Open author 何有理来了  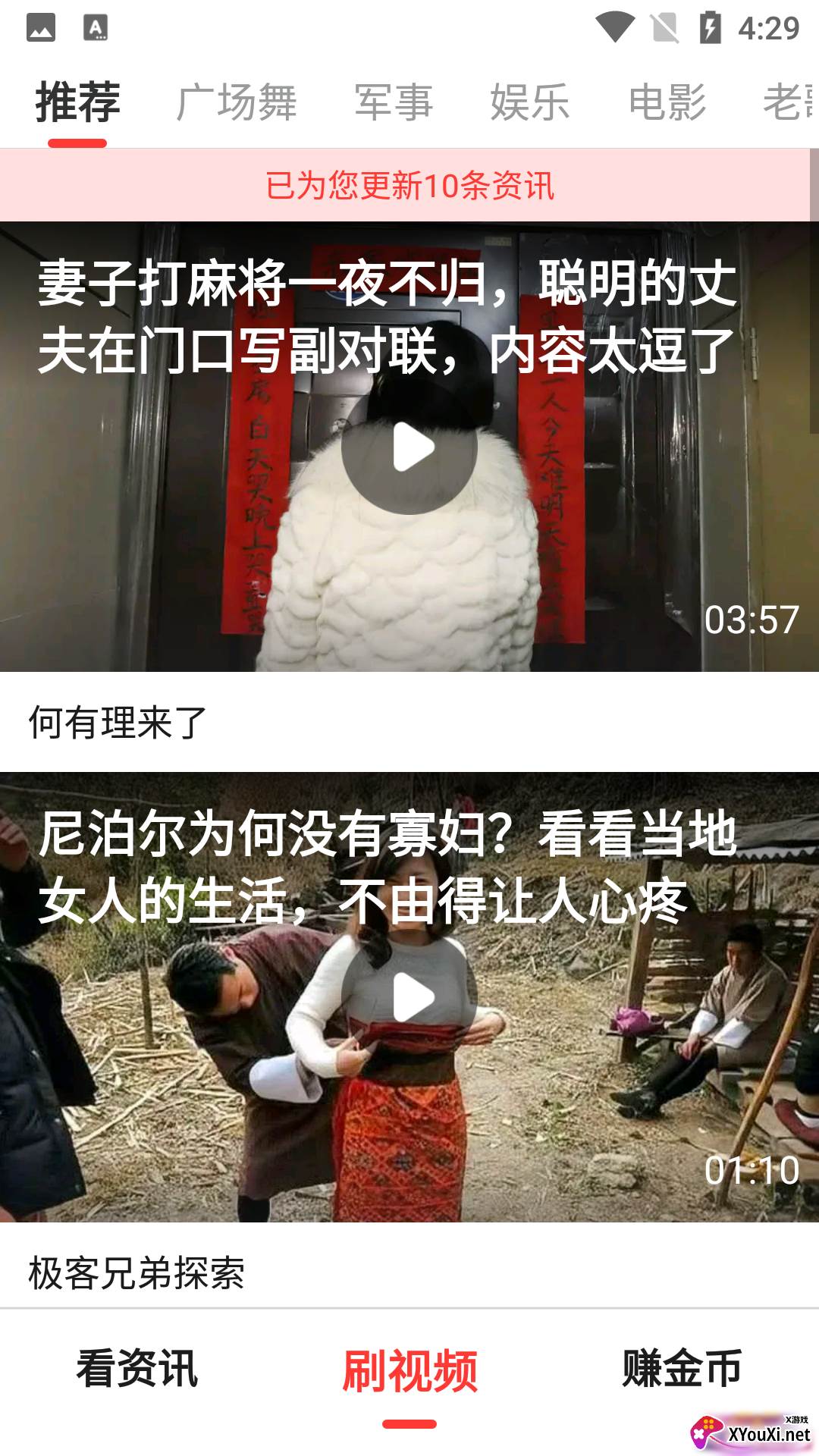point(118,722)
